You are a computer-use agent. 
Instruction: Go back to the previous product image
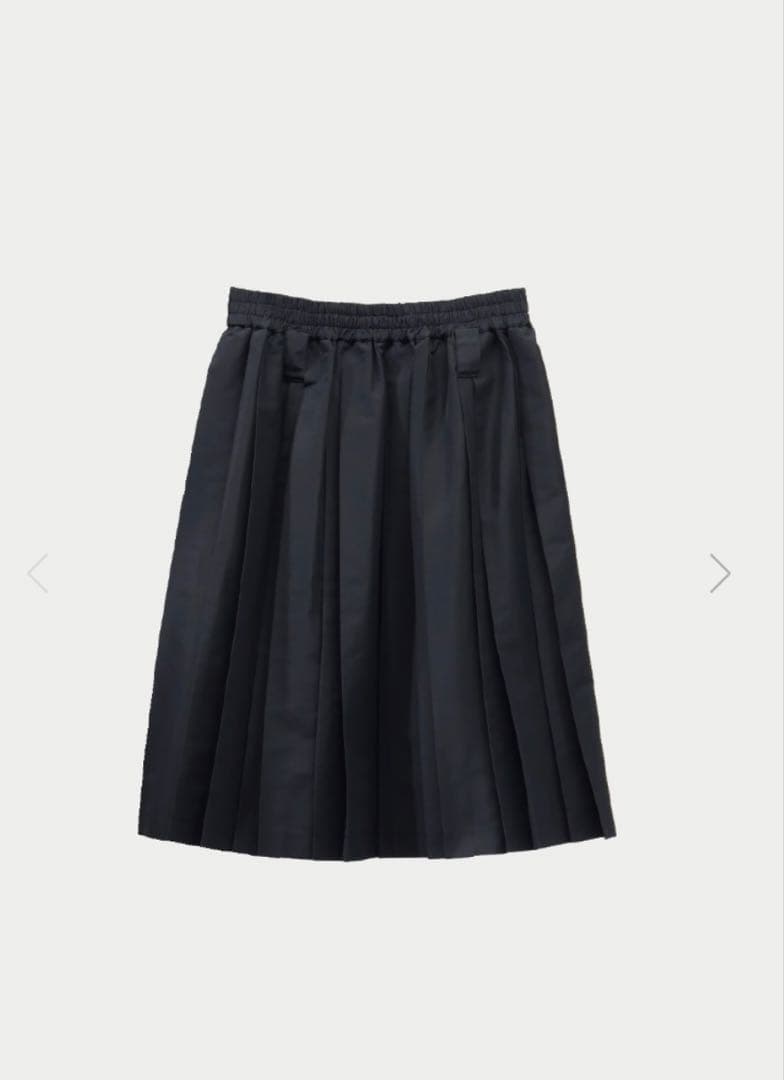point(38,573)
